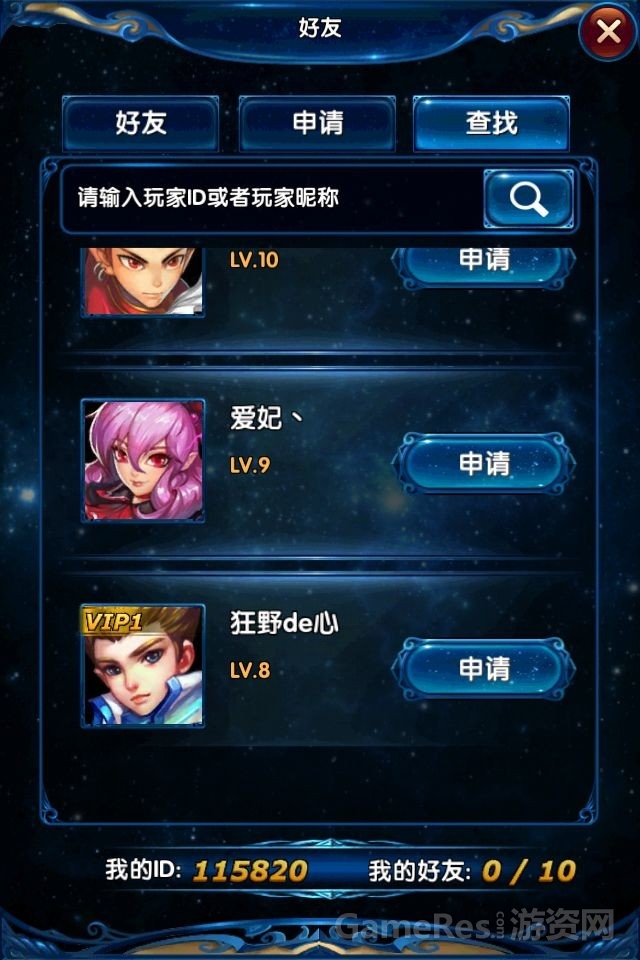Send friend request to the LV.10 player
Screen dimensions: 640x960
484,262
